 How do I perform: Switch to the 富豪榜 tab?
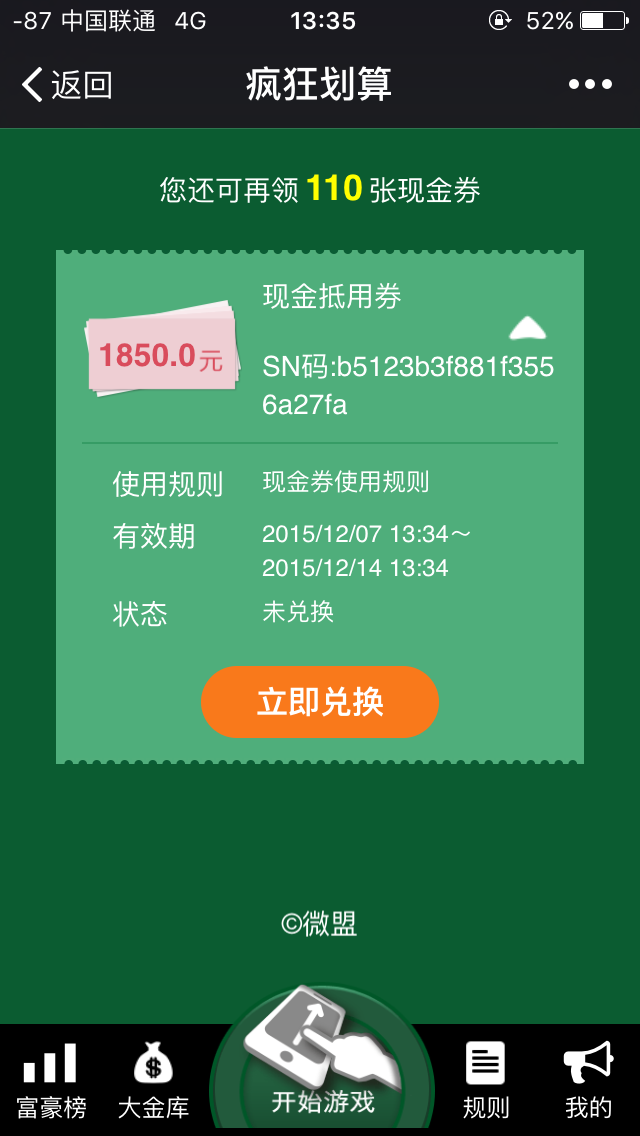51,1081
